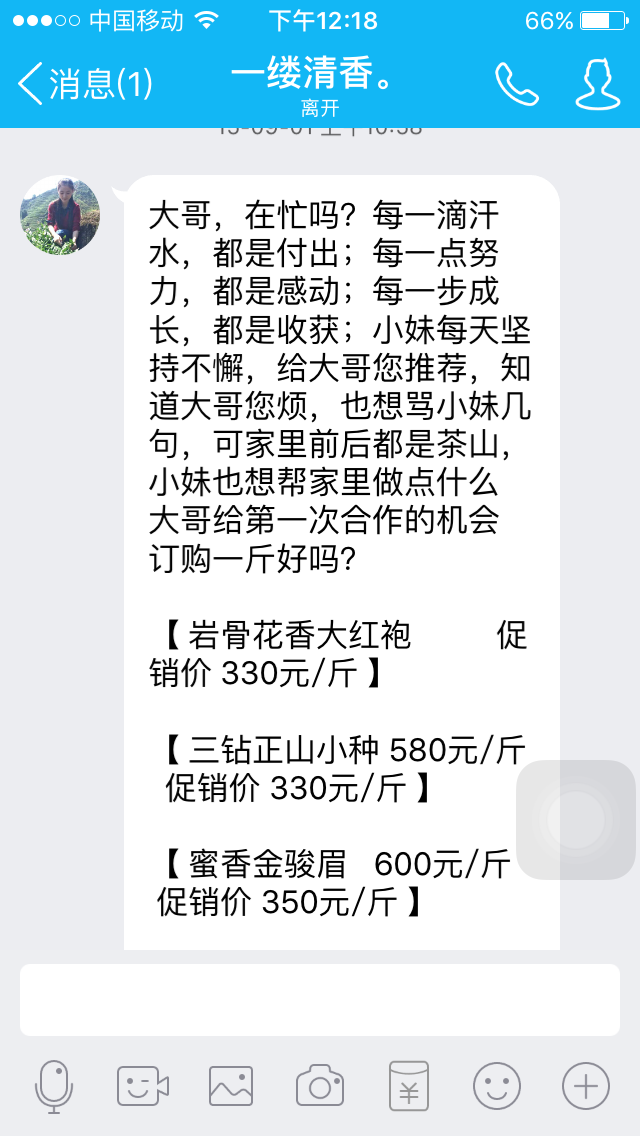Start a voice call with 一缕清香

pos(516,84)
